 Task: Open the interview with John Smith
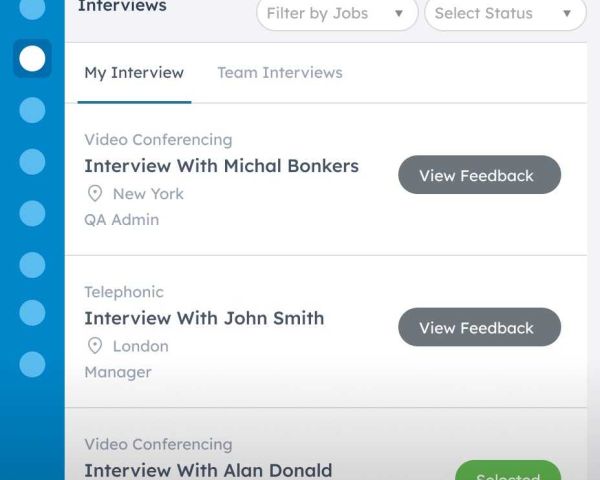click(204, 318)
